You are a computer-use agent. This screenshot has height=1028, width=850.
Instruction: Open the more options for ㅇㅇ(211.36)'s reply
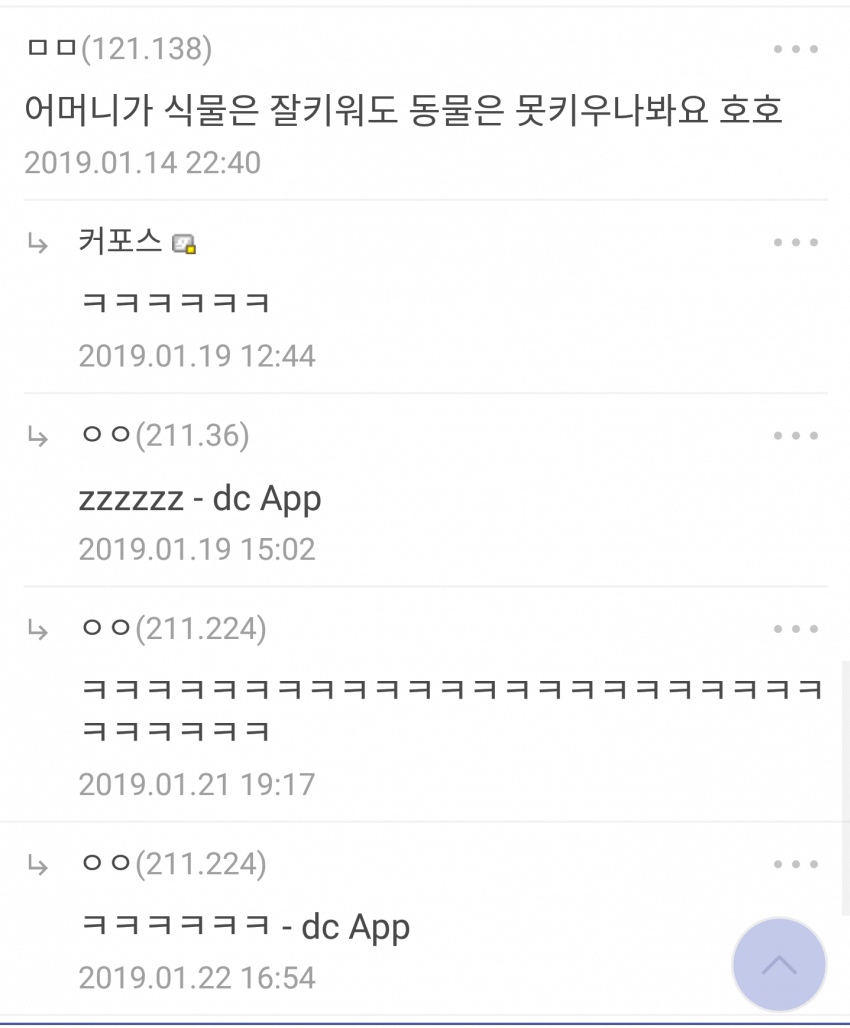click(x=796, y=436)
